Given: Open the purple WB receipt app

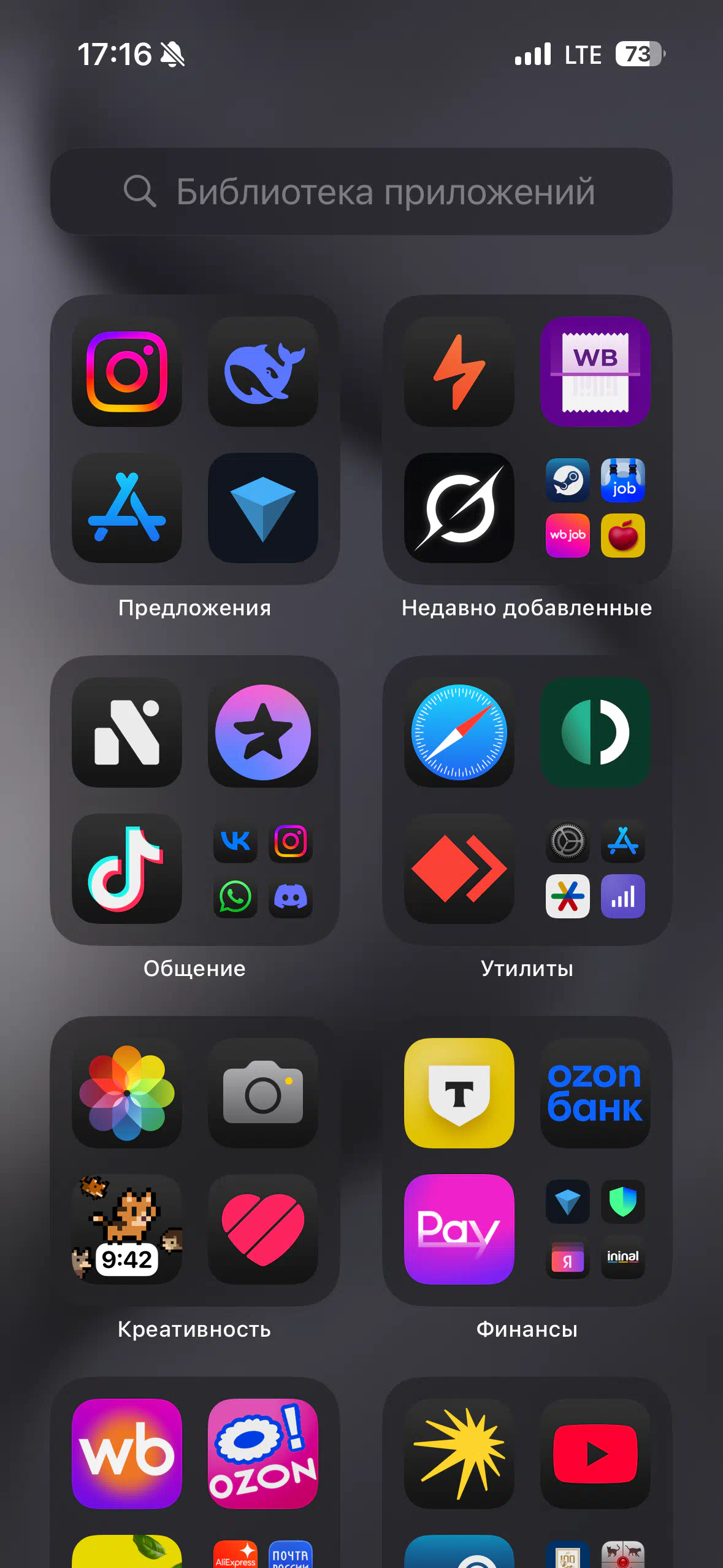Looking at the screenshot, I should (x=595, y=372).
